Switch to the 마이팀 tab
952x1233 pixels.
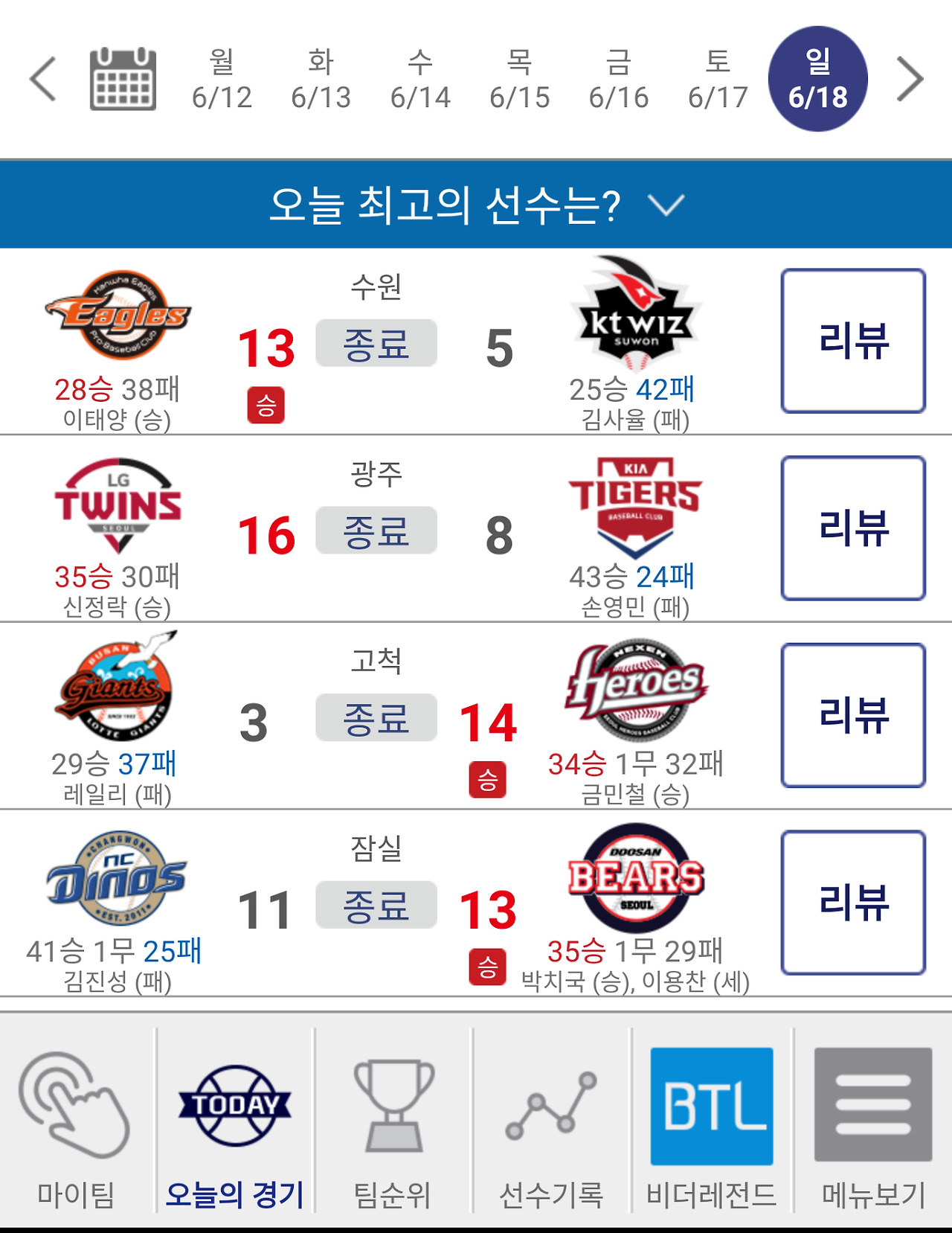click(76, 1124)
